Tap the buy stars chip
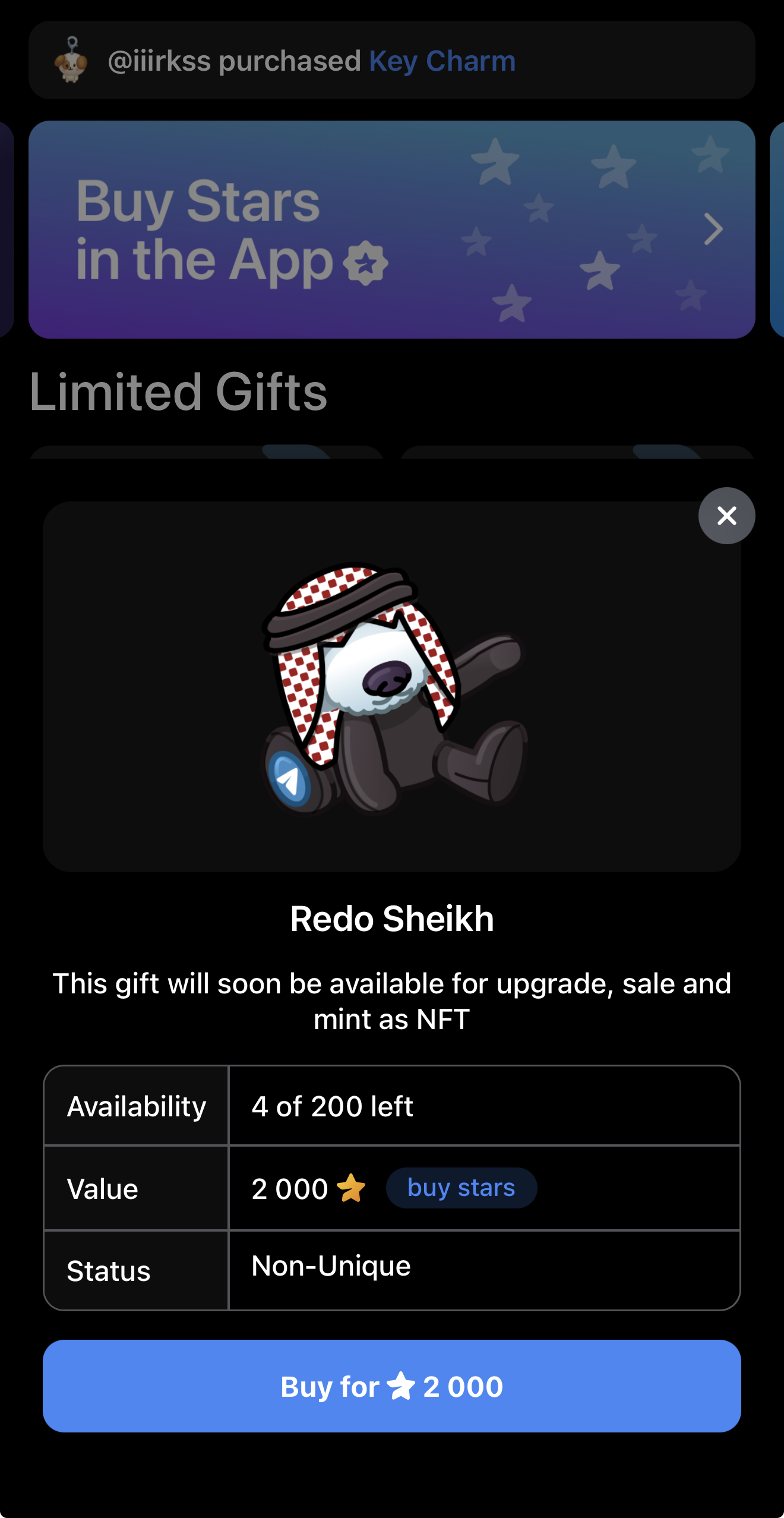This screenshot has height=1518, width=784. coord(461,1188)
